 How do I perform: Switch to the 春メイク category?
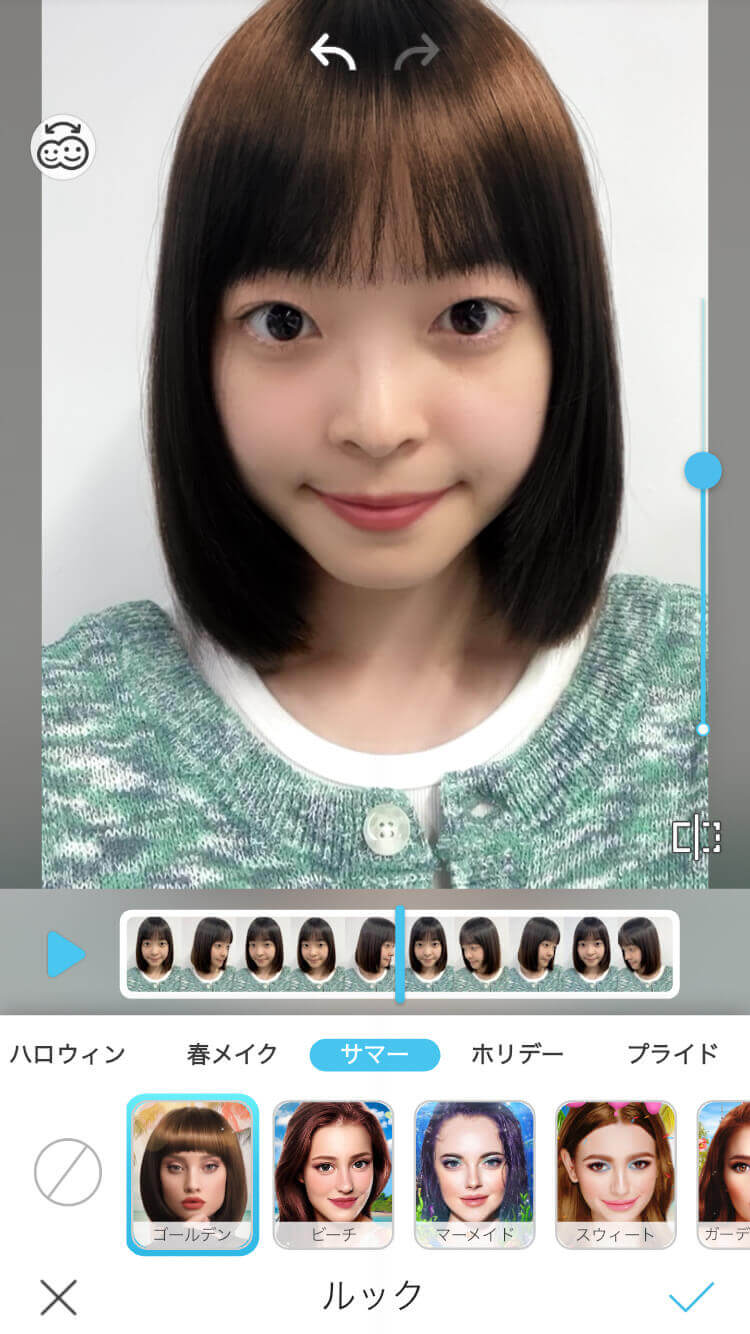pos(232,1054)
